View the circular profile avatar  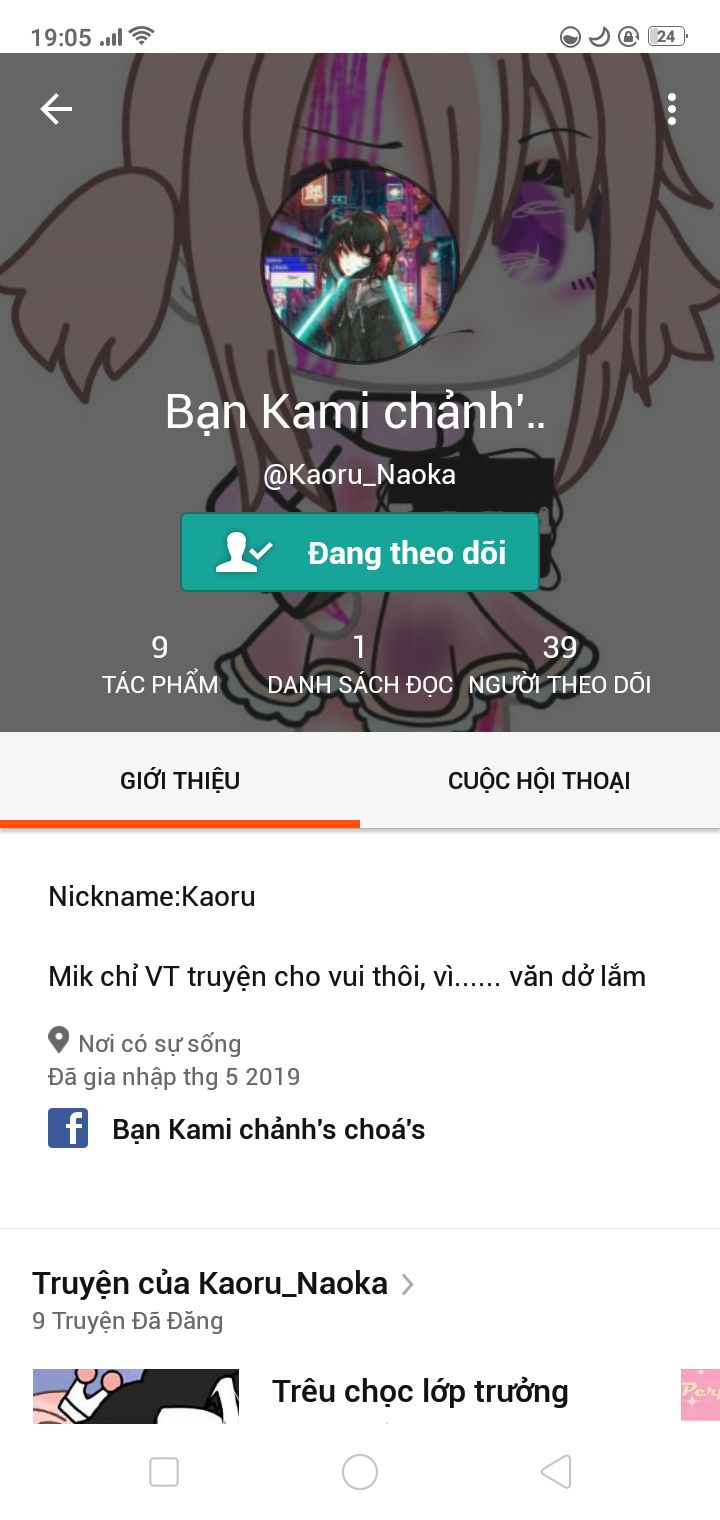(360, 265)
